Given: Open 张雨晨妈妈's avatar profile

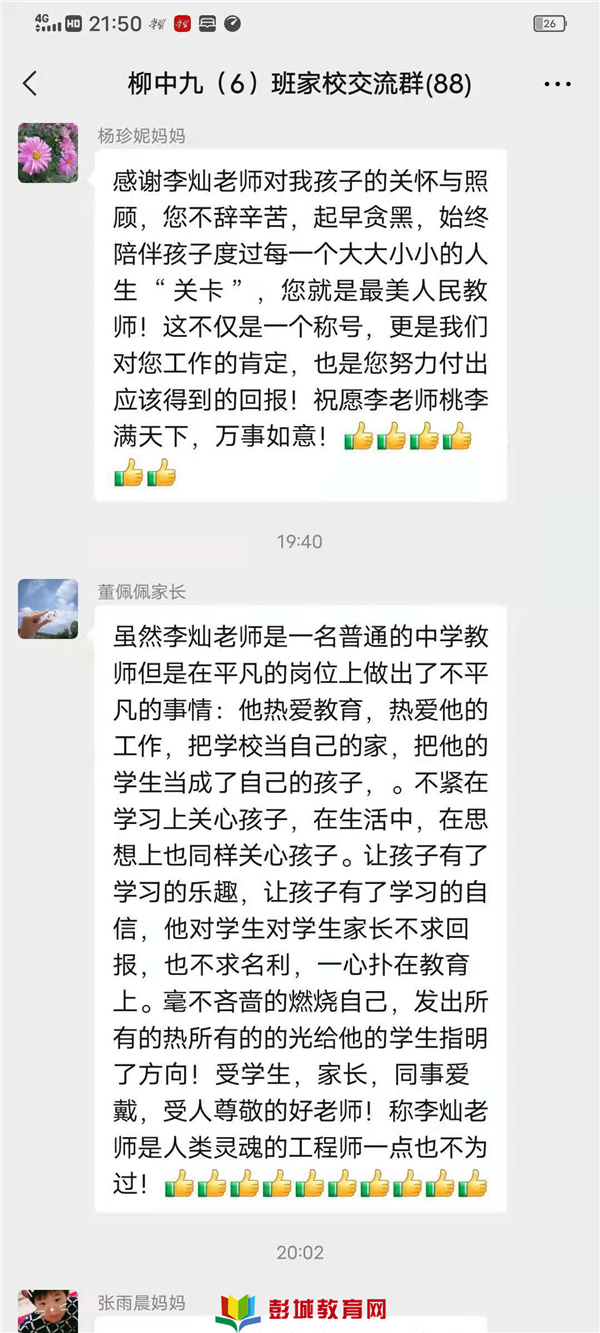Looking at the screenshot, I should 48,1311.
